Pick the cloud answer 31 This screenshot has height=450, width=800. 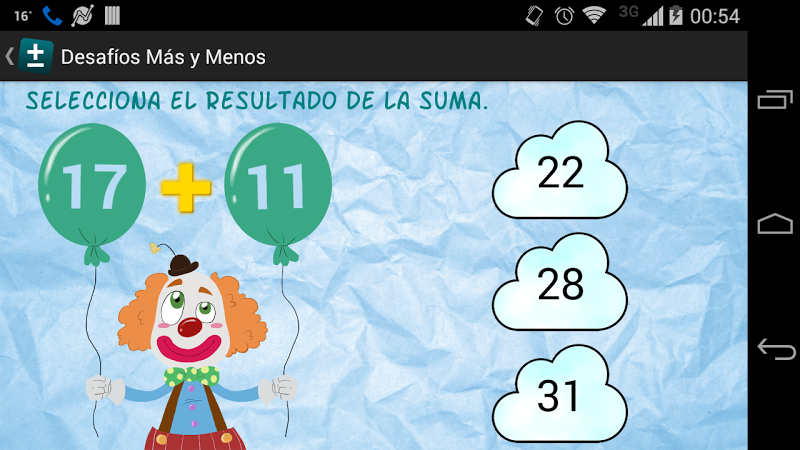point(560,396)
